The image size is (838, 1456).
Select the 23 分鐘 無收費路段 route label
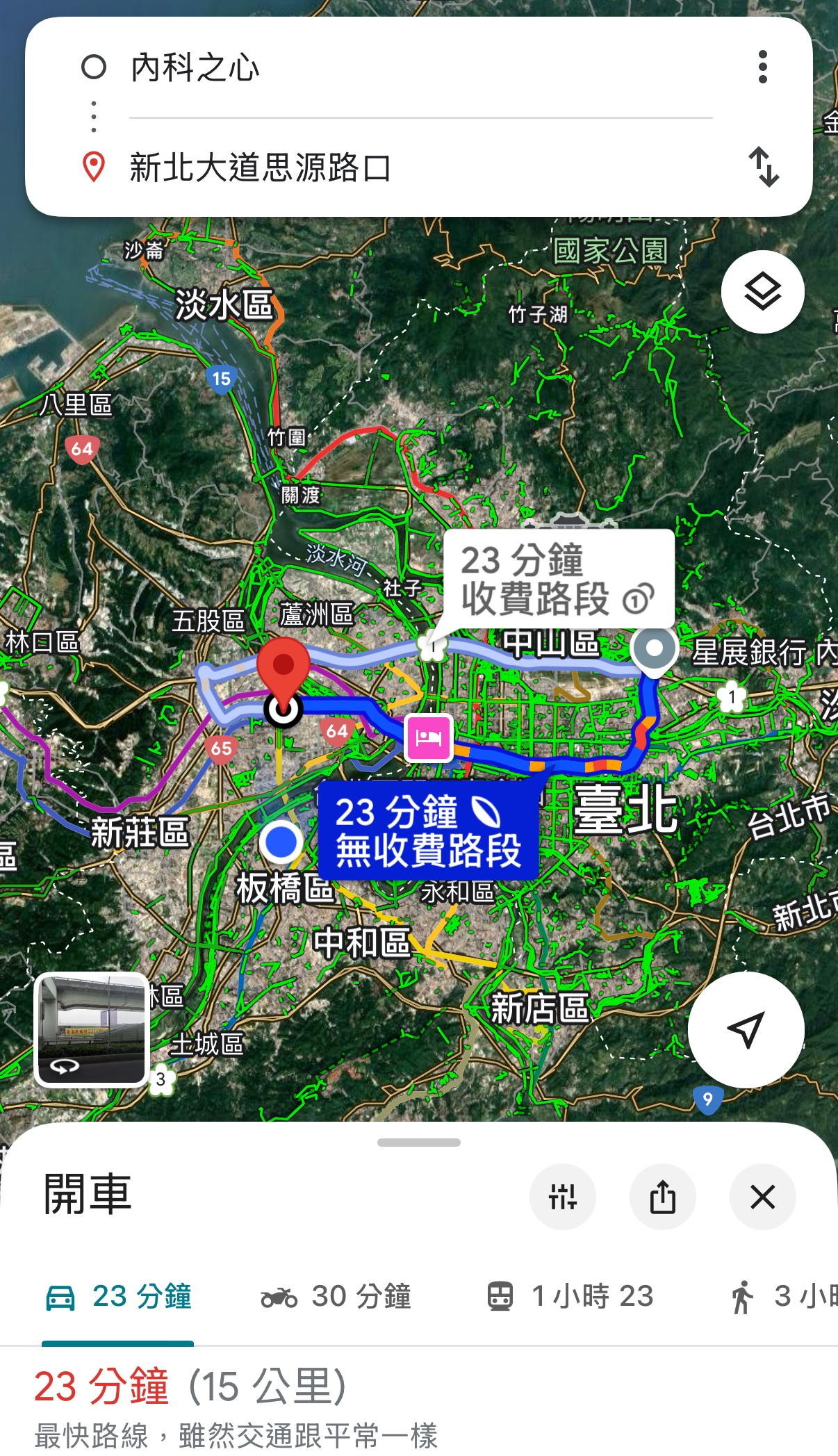(x=428, y=831)
